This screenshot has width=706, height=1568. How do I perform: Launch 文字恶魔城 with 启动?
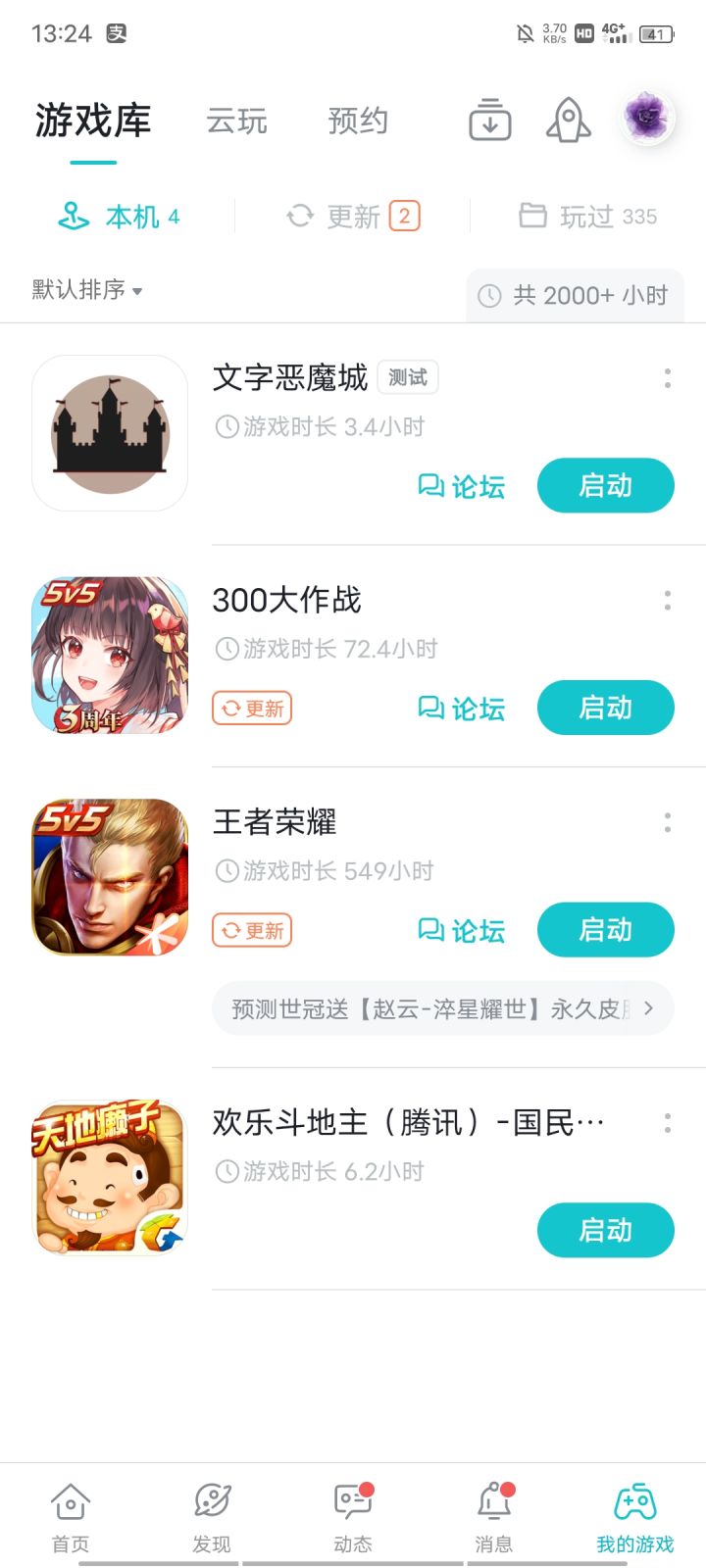(x=605, y=485)
